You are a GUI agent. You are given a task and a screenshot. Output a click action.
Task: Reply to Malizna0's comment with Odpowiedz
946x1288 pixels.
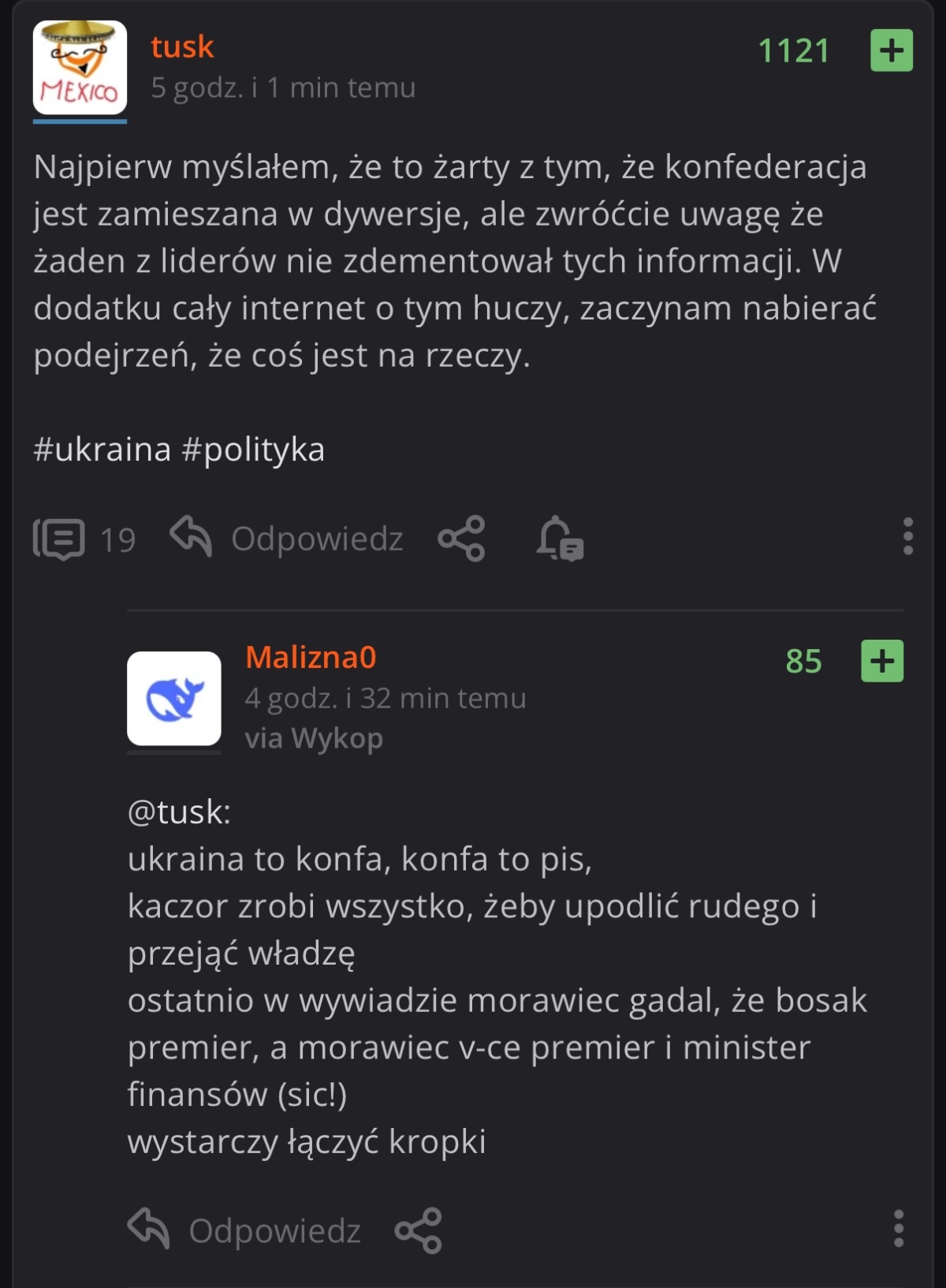click(244, 1230)
